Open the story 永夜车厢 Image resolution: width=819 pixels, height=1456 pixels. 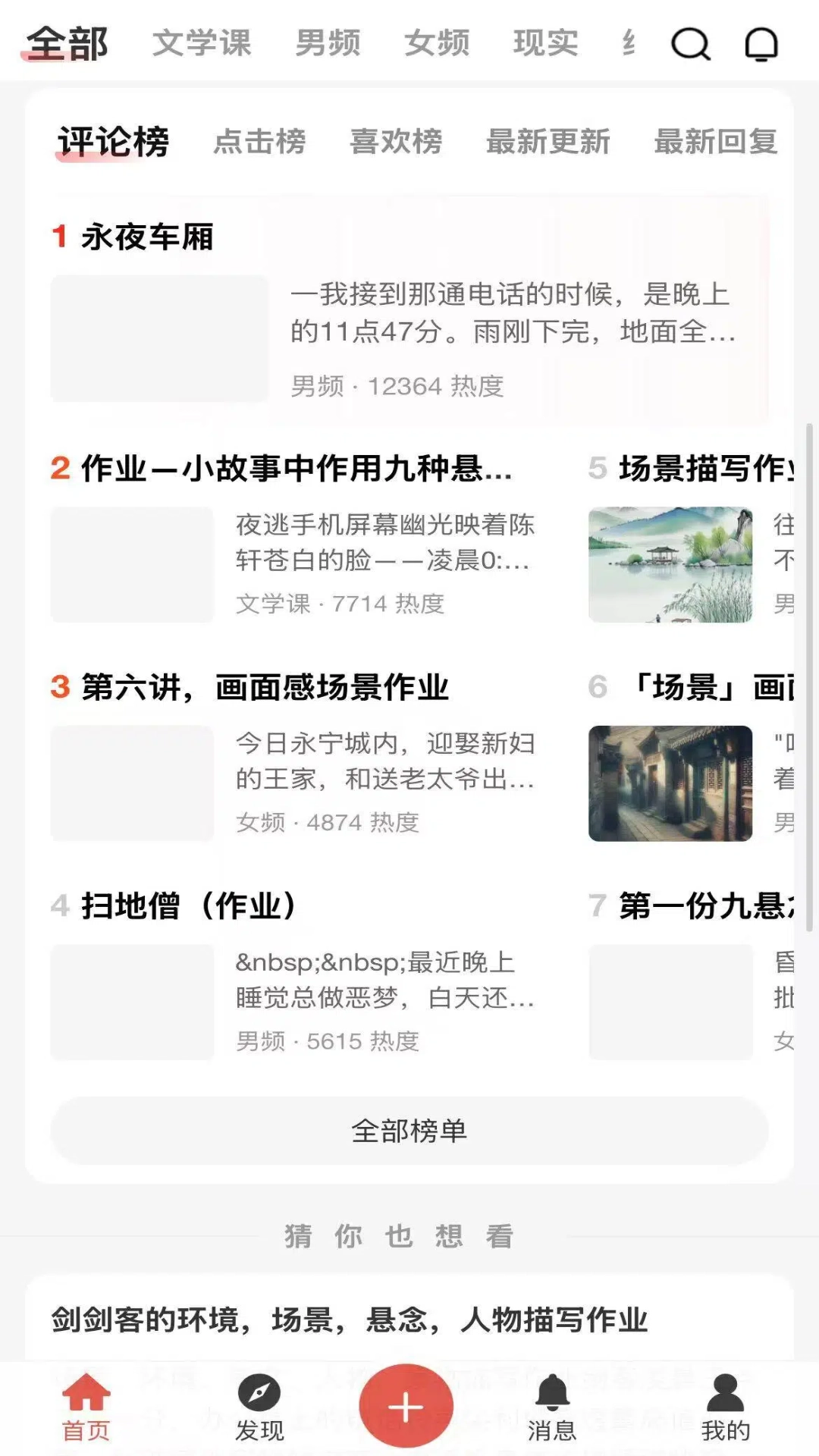(149, 237)
